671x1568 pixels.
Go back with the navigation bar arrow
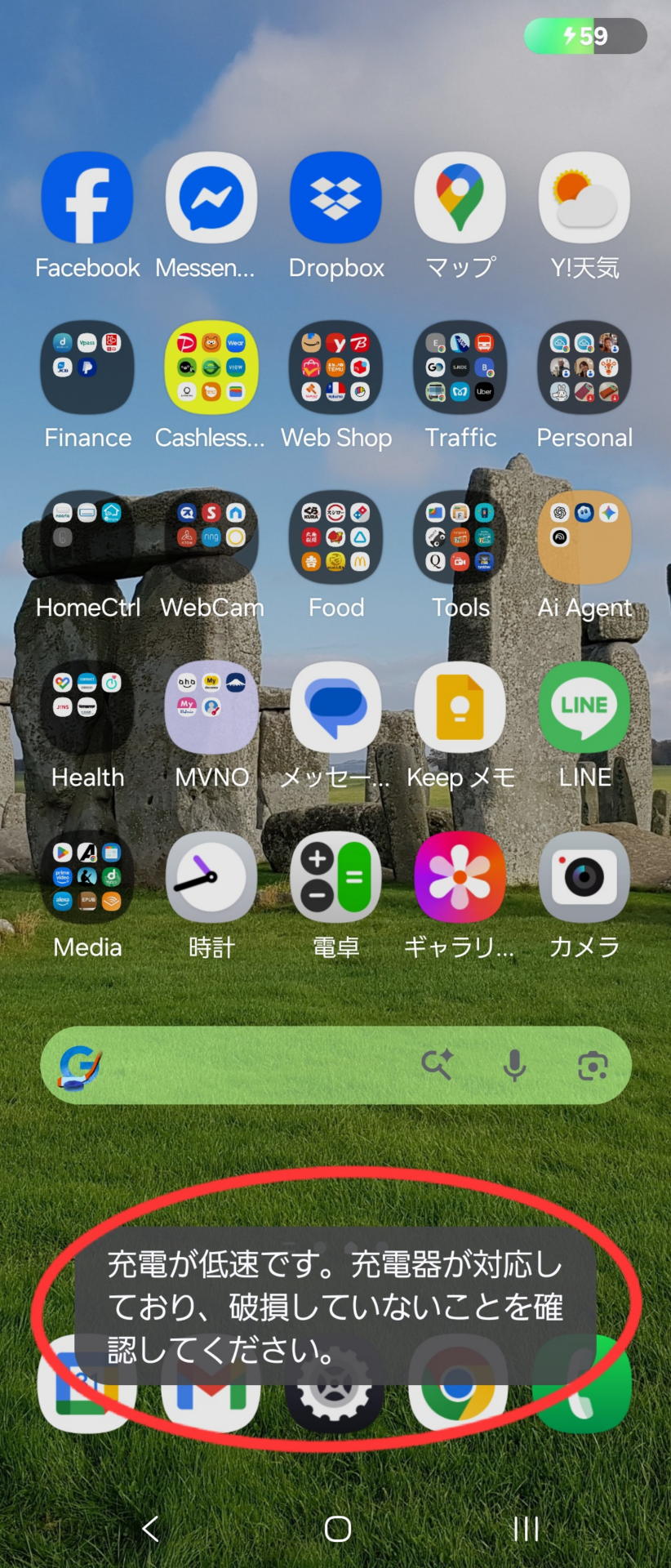(x=150, y=1529)
